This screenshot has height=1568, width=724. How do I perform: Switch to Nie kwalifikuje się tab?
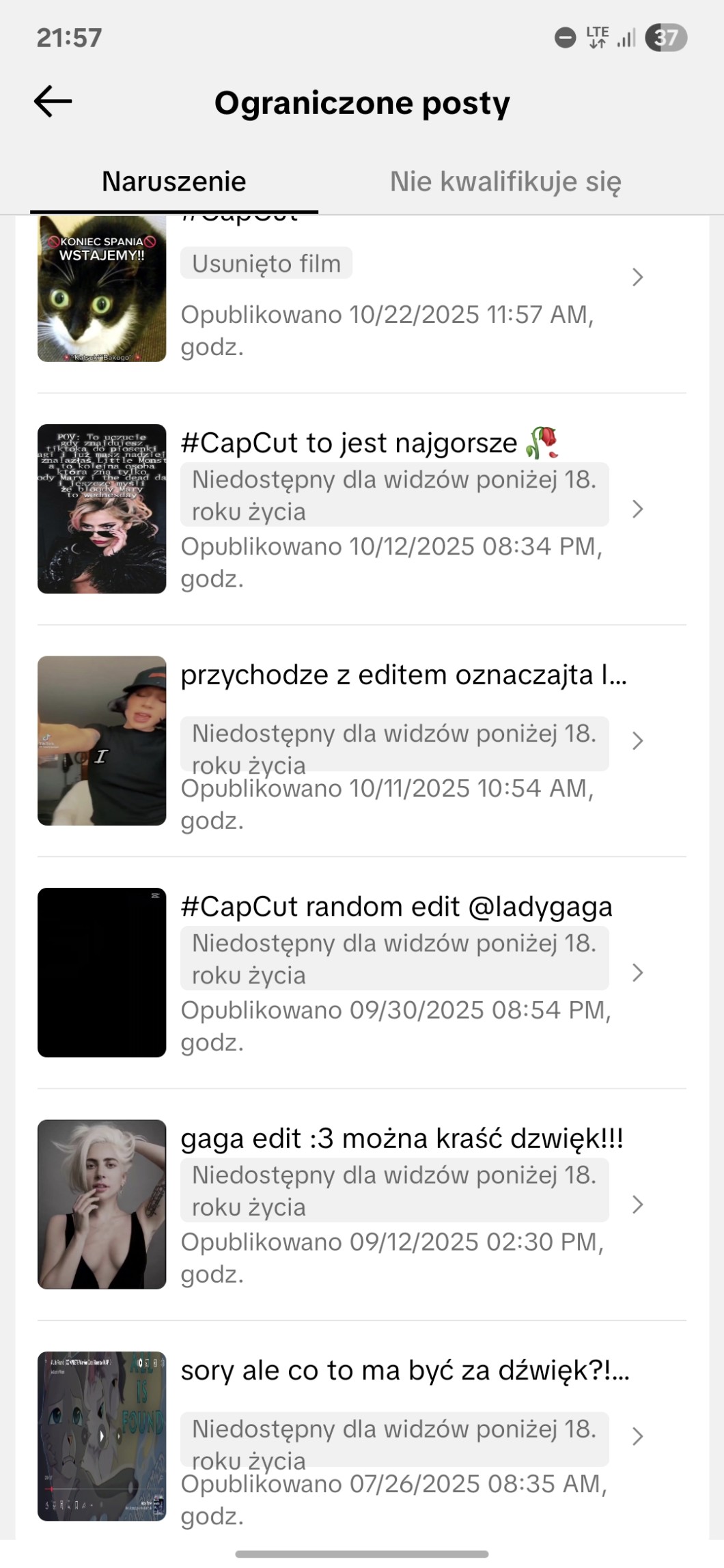coord(505,182)
